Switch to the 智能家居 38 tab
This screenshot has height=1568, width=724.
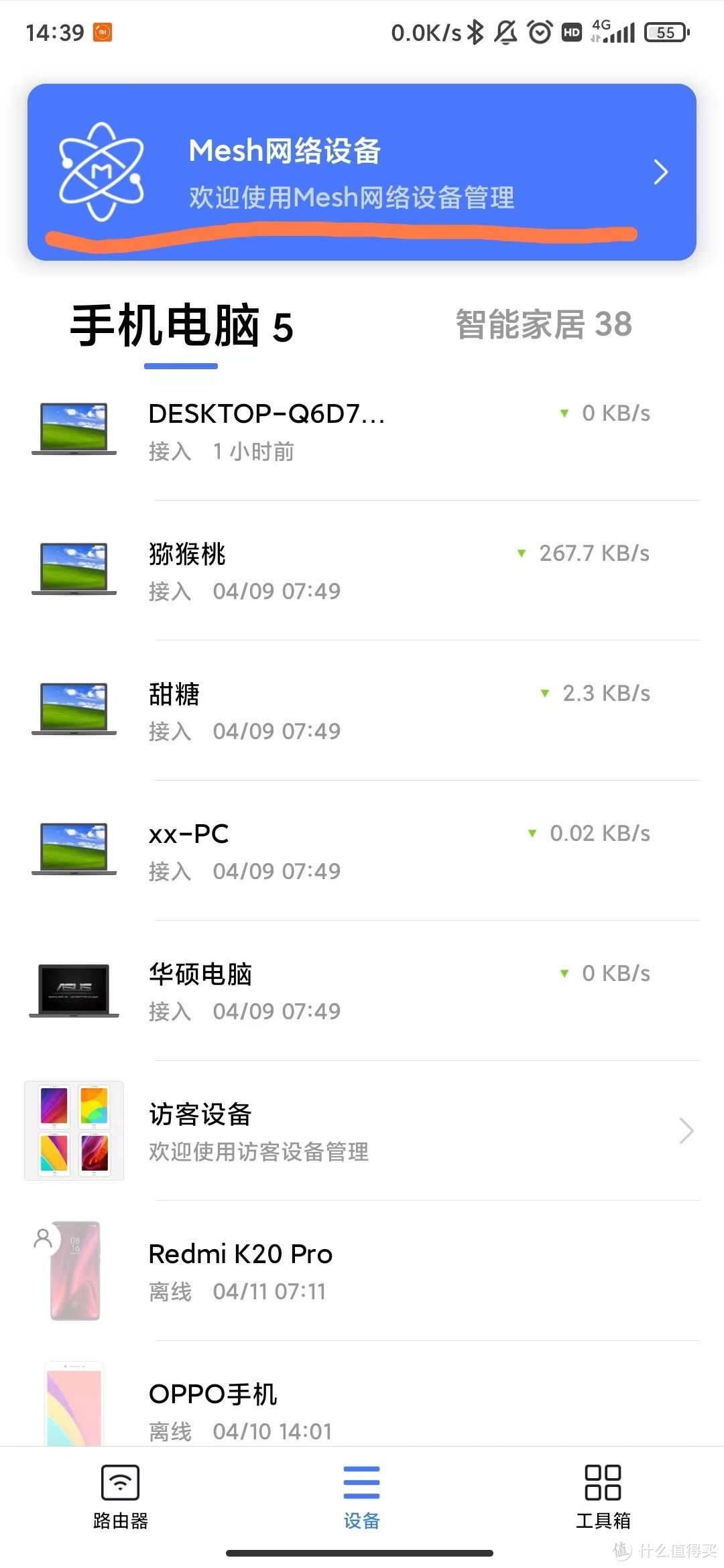pyautogui.click(x=543, y=326)
